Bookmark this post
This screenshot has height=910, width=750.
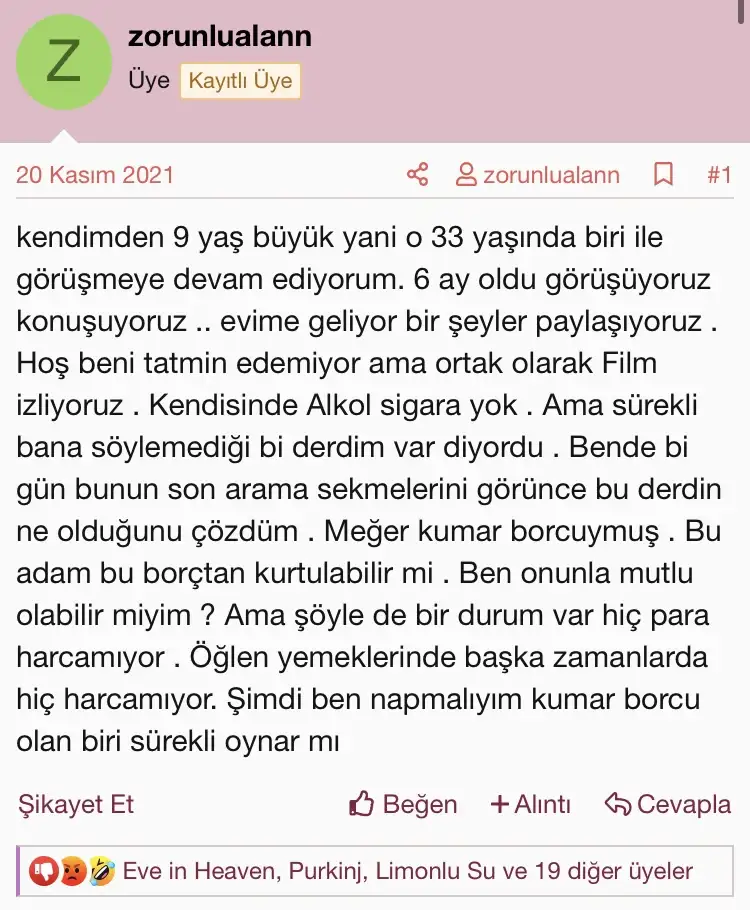click(x=663, y=175)
